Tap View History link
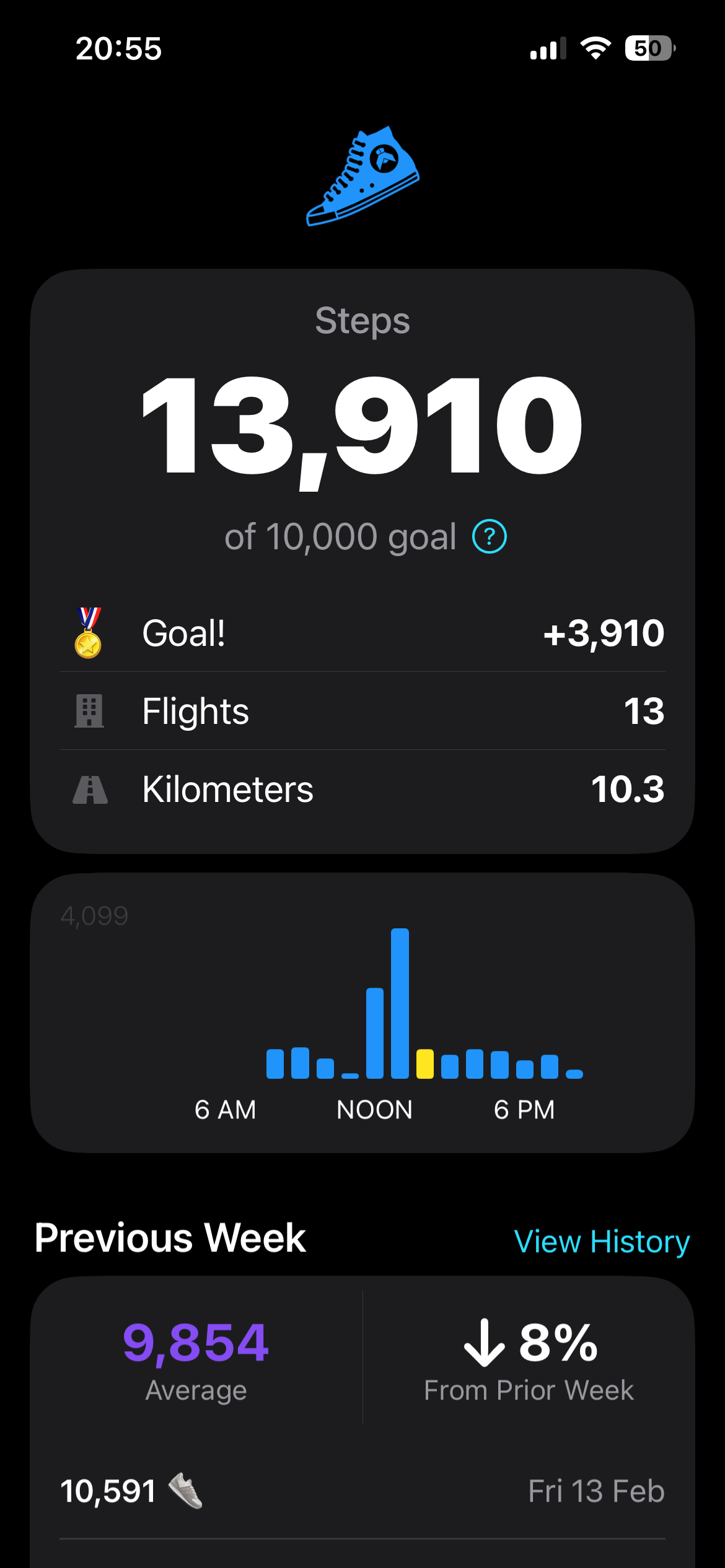 click(x=602, y=1241)
